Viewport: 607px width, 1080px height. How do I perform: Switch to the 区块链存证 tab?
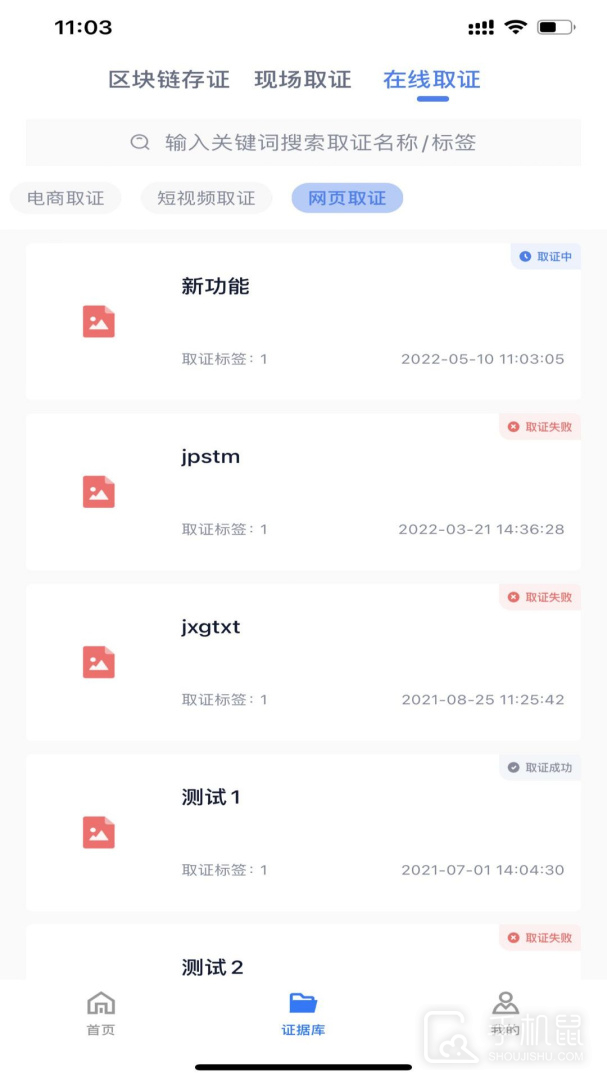coord(169,80)
